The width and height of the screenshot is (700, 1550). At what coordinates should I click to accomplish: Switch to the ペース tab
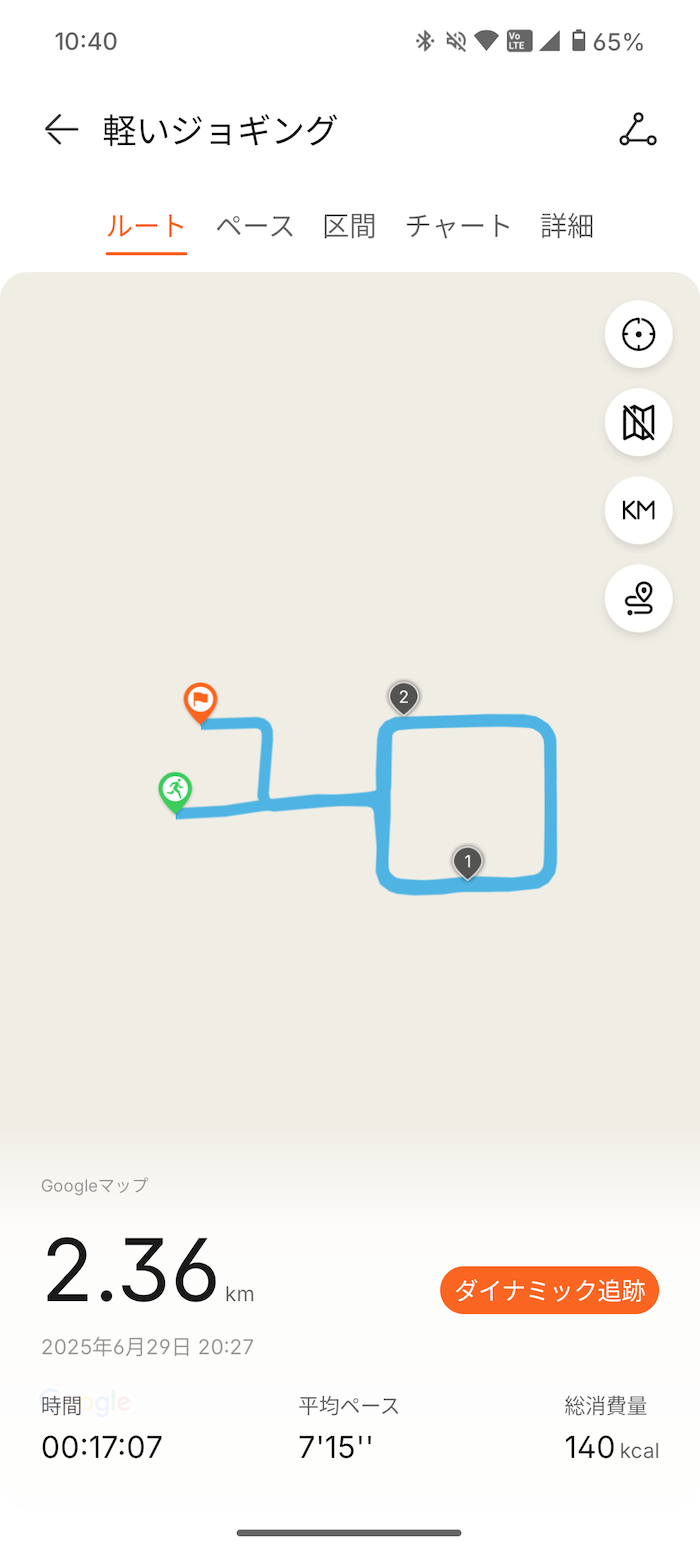(255, 226)
